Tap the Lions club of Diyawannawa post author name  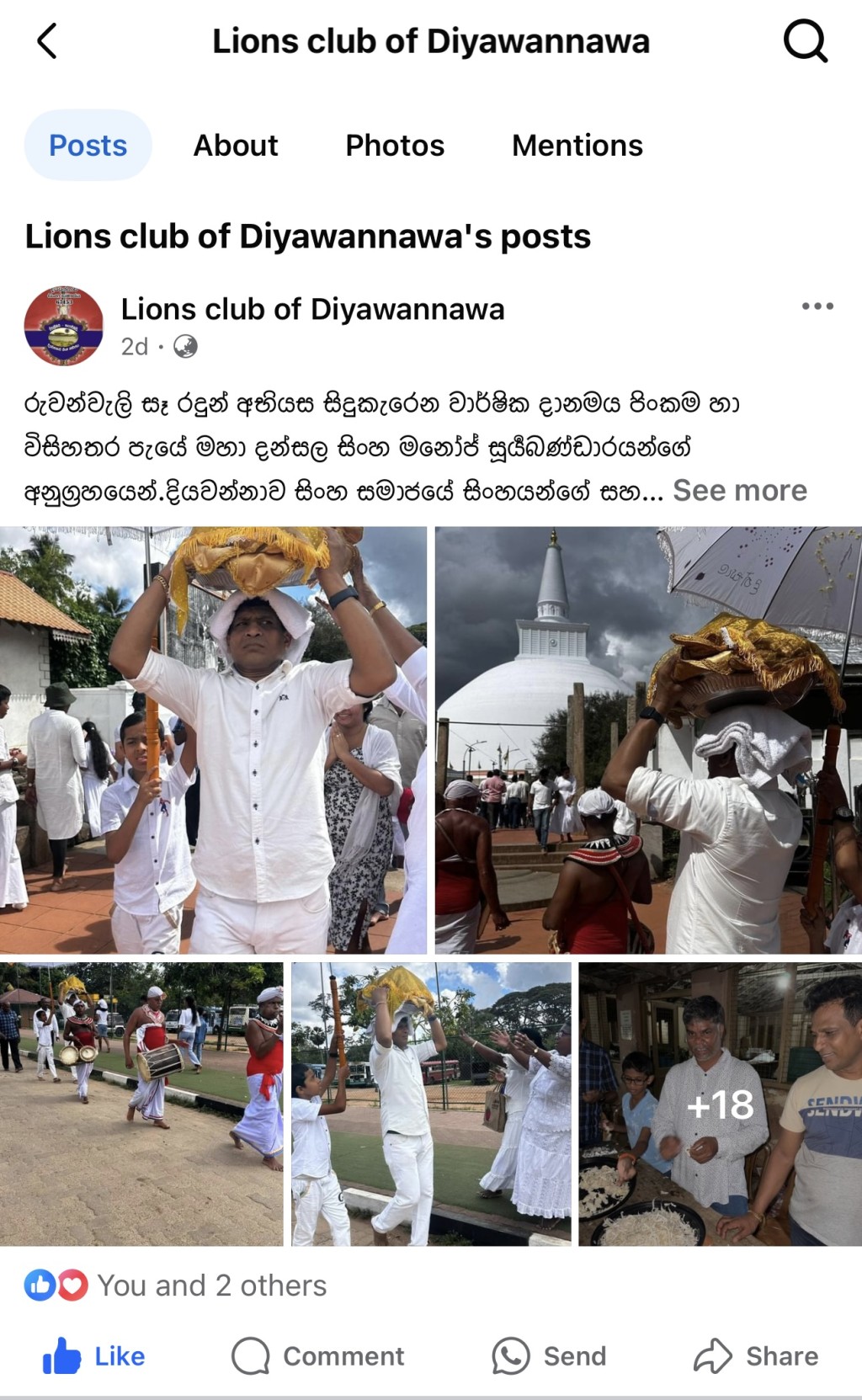[x=312, y=309]
